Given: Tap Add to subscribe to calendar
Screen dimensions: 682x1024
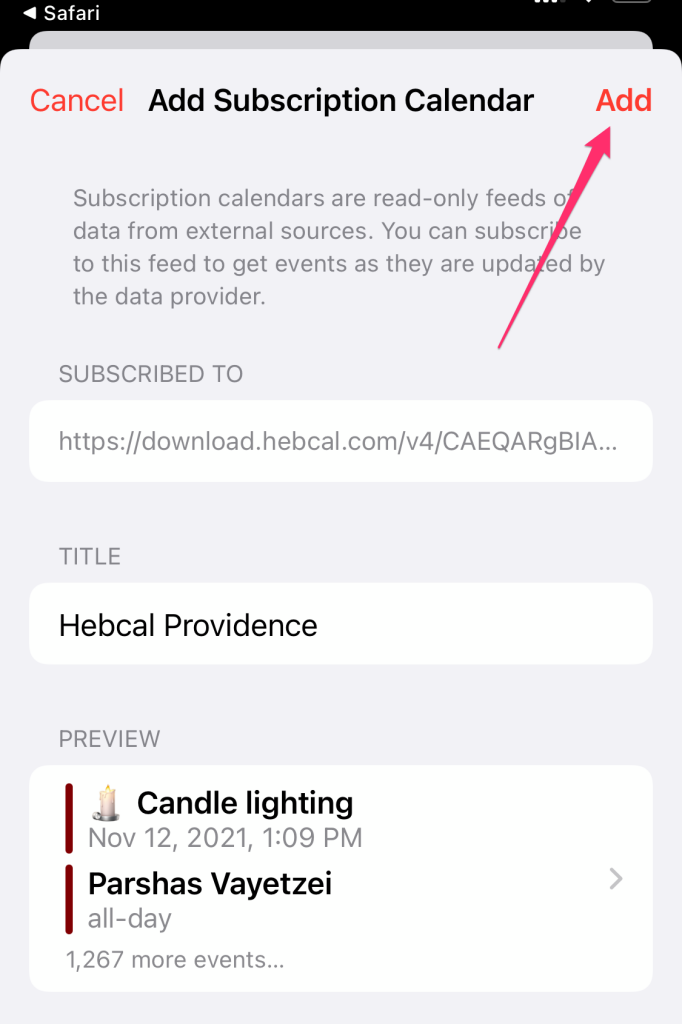Looking at the screenshot, I should coord(623,100).
